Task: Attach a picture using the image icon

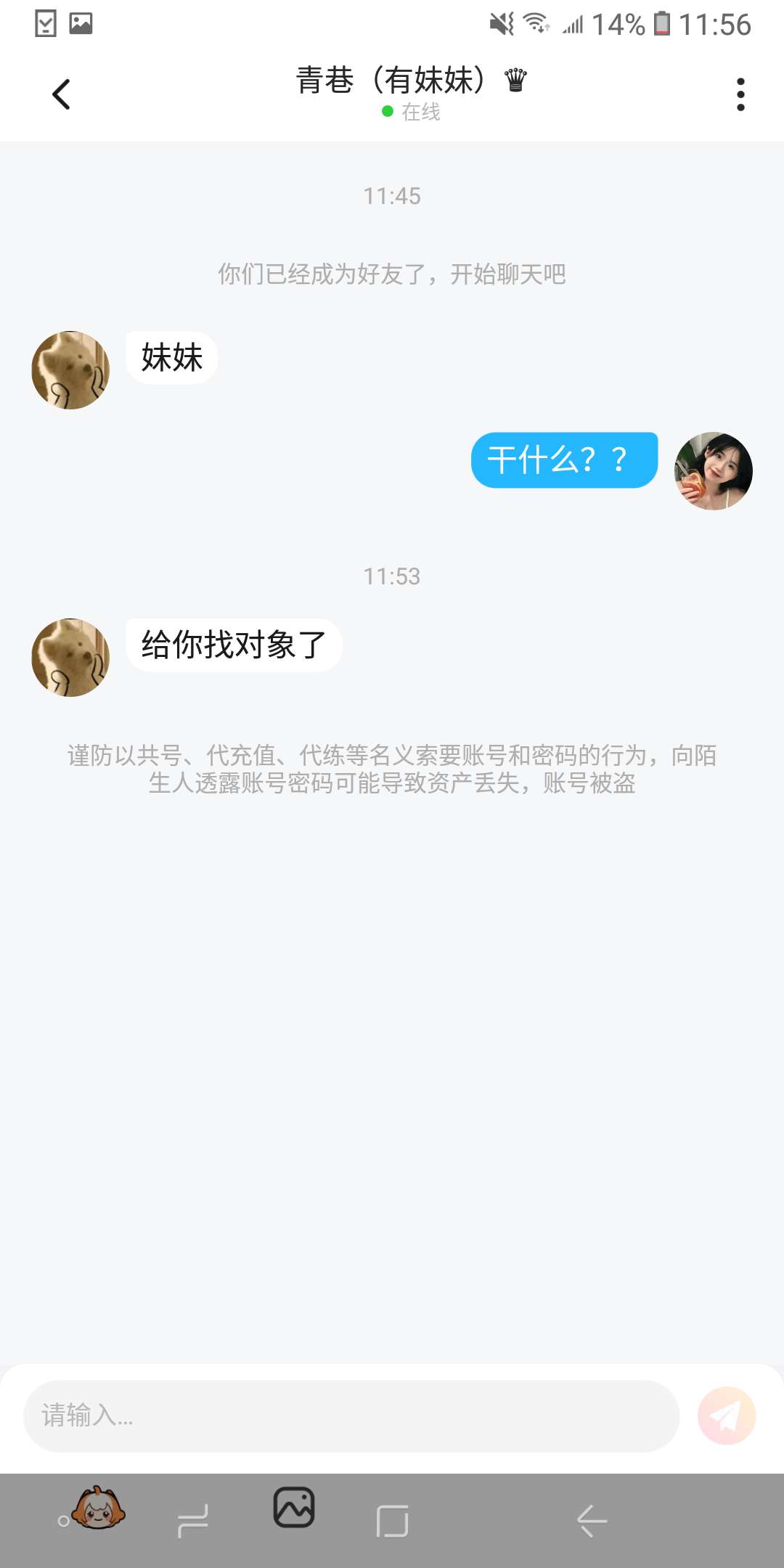Action: pyautogui.click(x=294, y=1507)
